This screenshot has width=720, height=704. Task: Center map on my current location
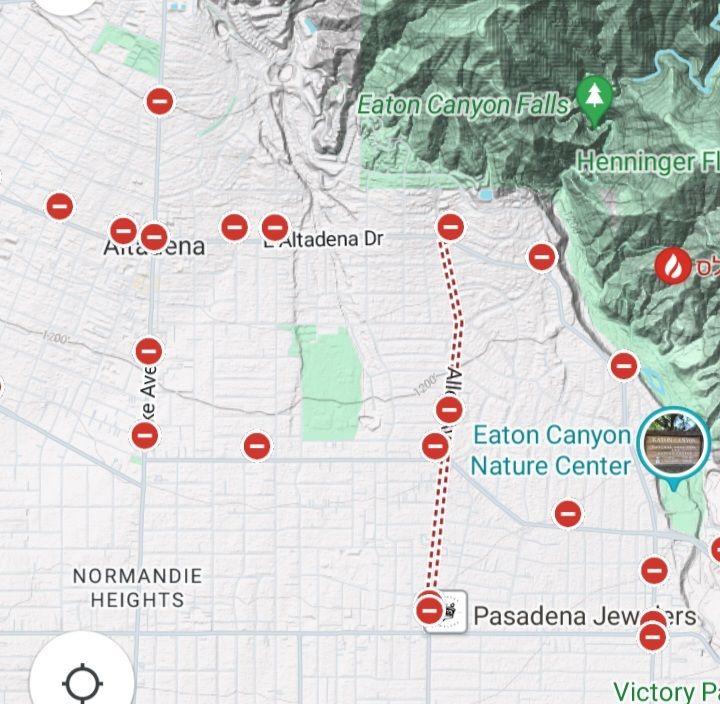click(82, 683)
